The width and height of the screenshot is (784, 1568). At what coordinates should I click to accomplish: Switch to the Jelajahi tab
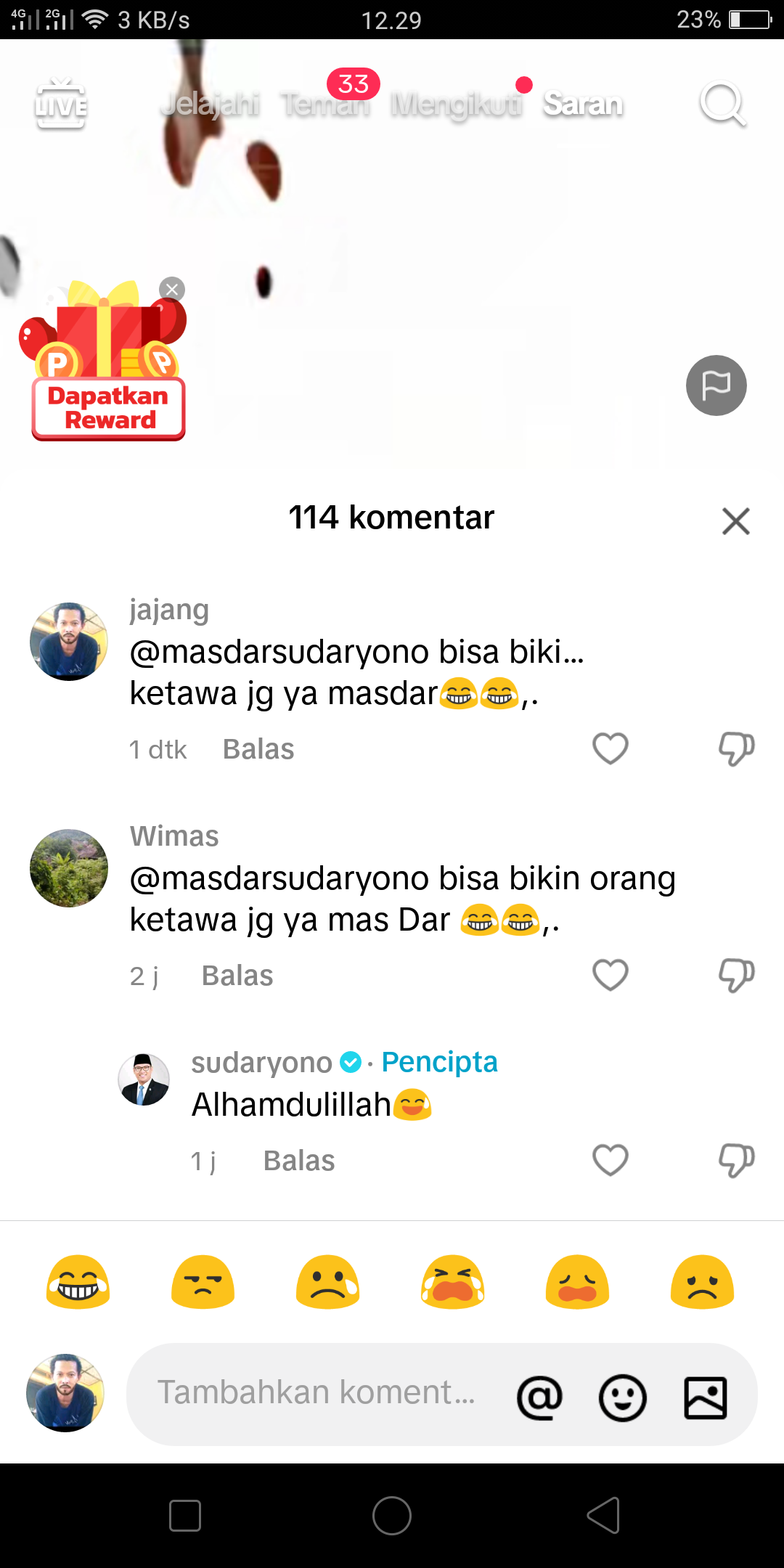coord(210,105)
